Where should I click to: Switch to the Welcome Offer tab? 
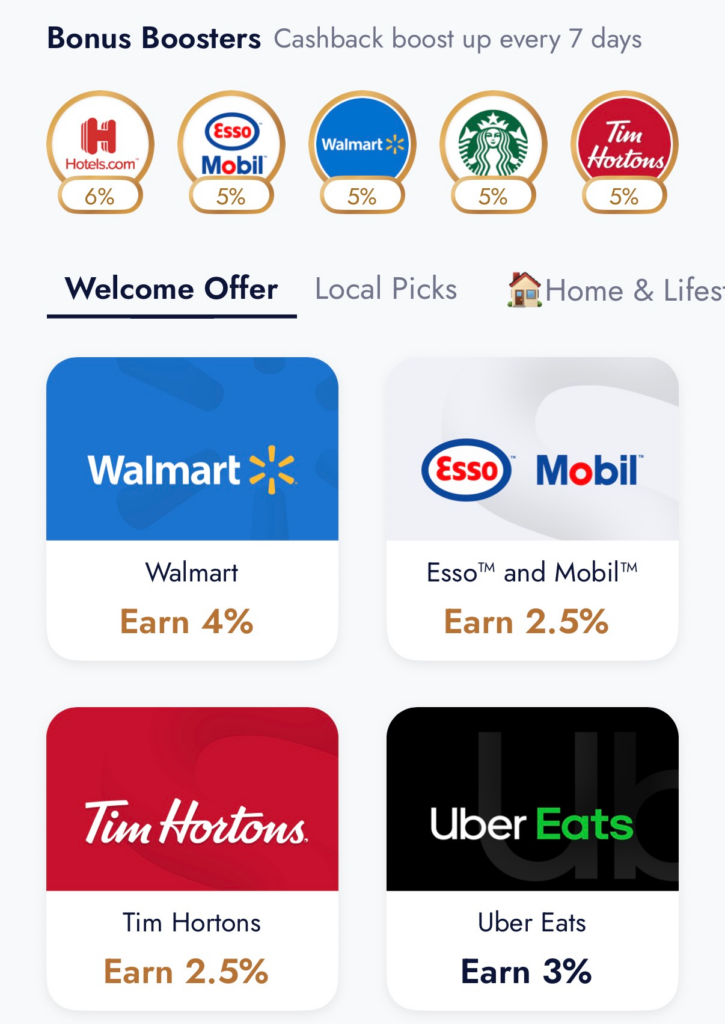pyautogui.click(x=171, y=290)
